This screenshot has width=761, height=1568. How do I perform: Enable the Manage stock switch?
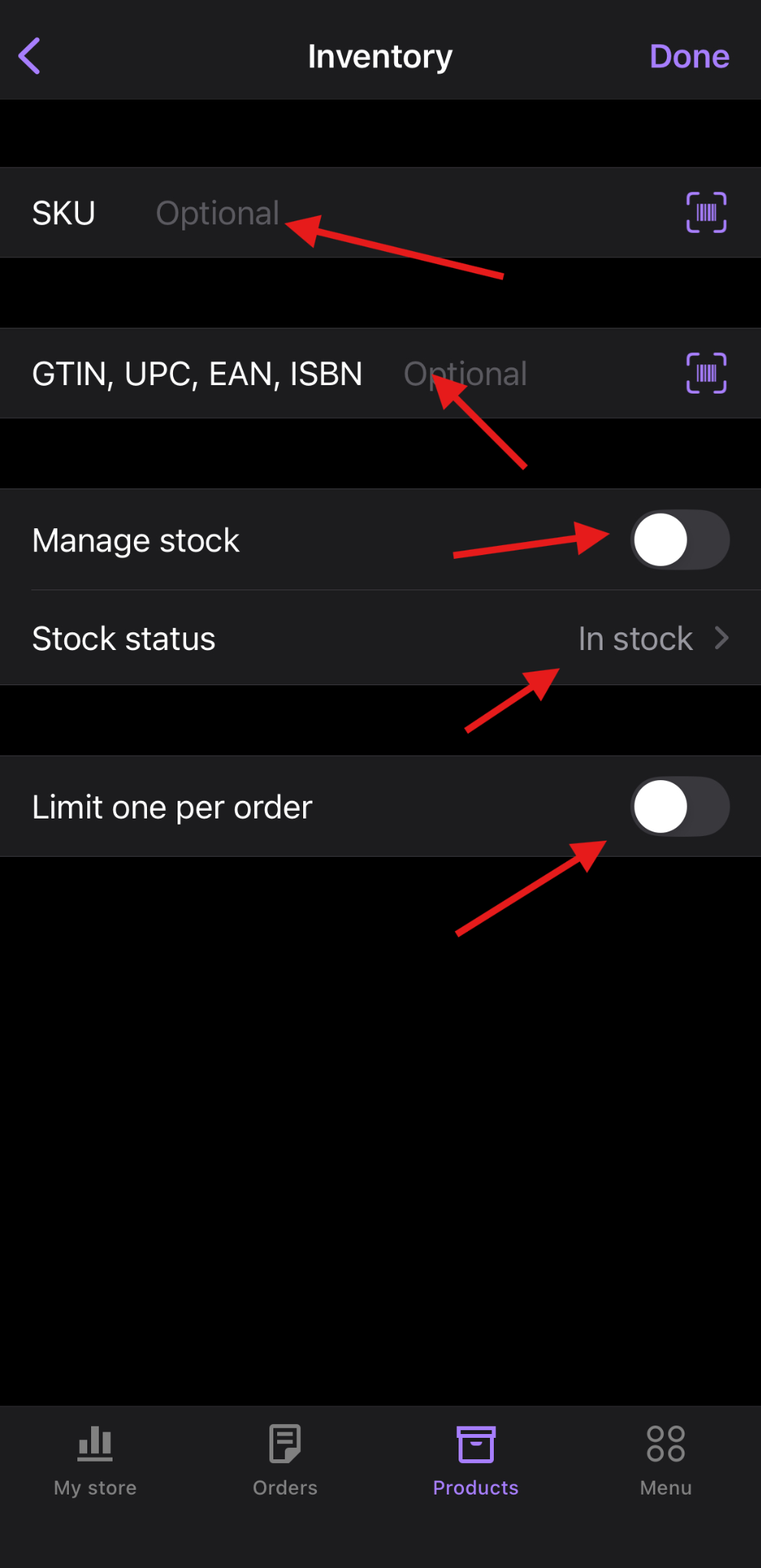[679, 540]
